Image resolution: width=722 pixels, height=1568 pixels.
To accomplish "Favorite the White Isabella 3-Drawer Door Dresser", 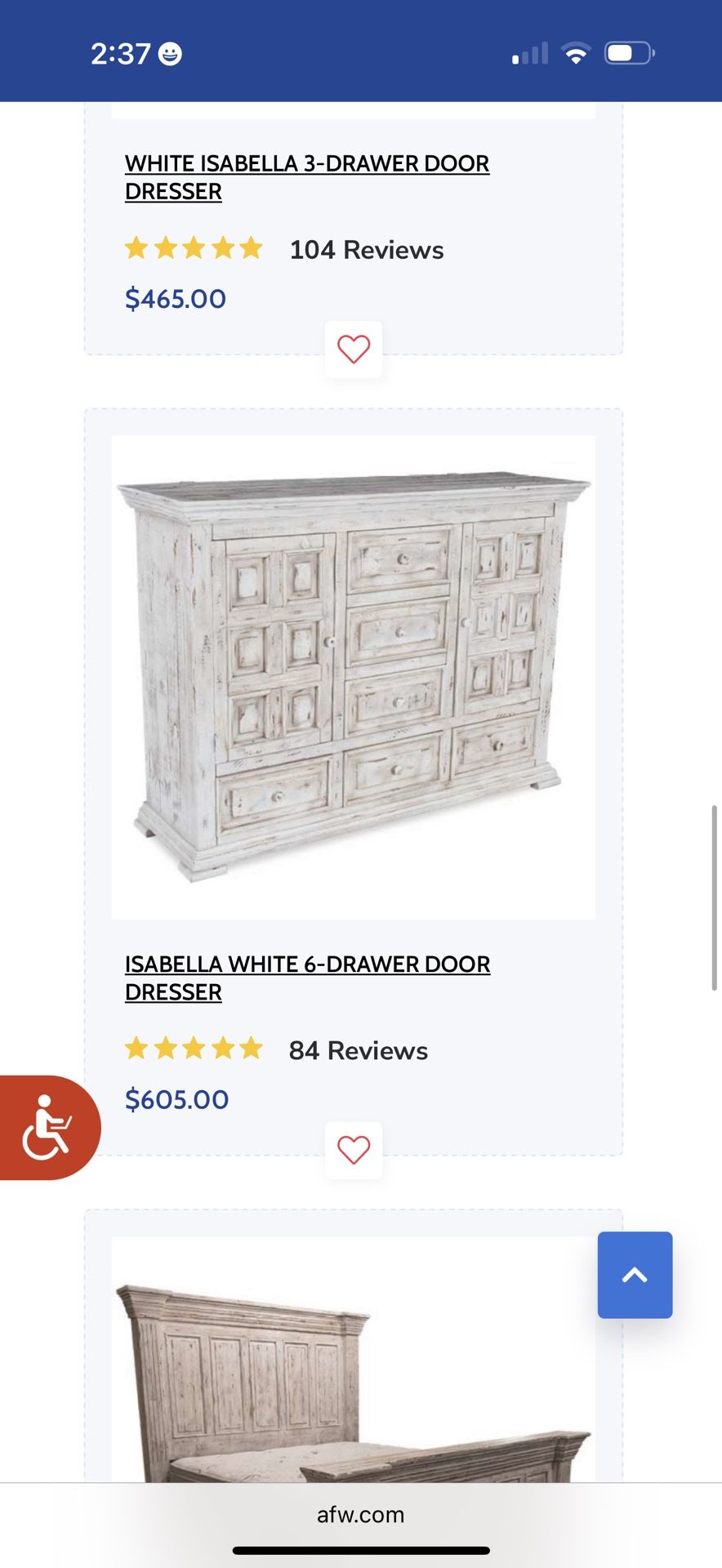I will point(353,350).
